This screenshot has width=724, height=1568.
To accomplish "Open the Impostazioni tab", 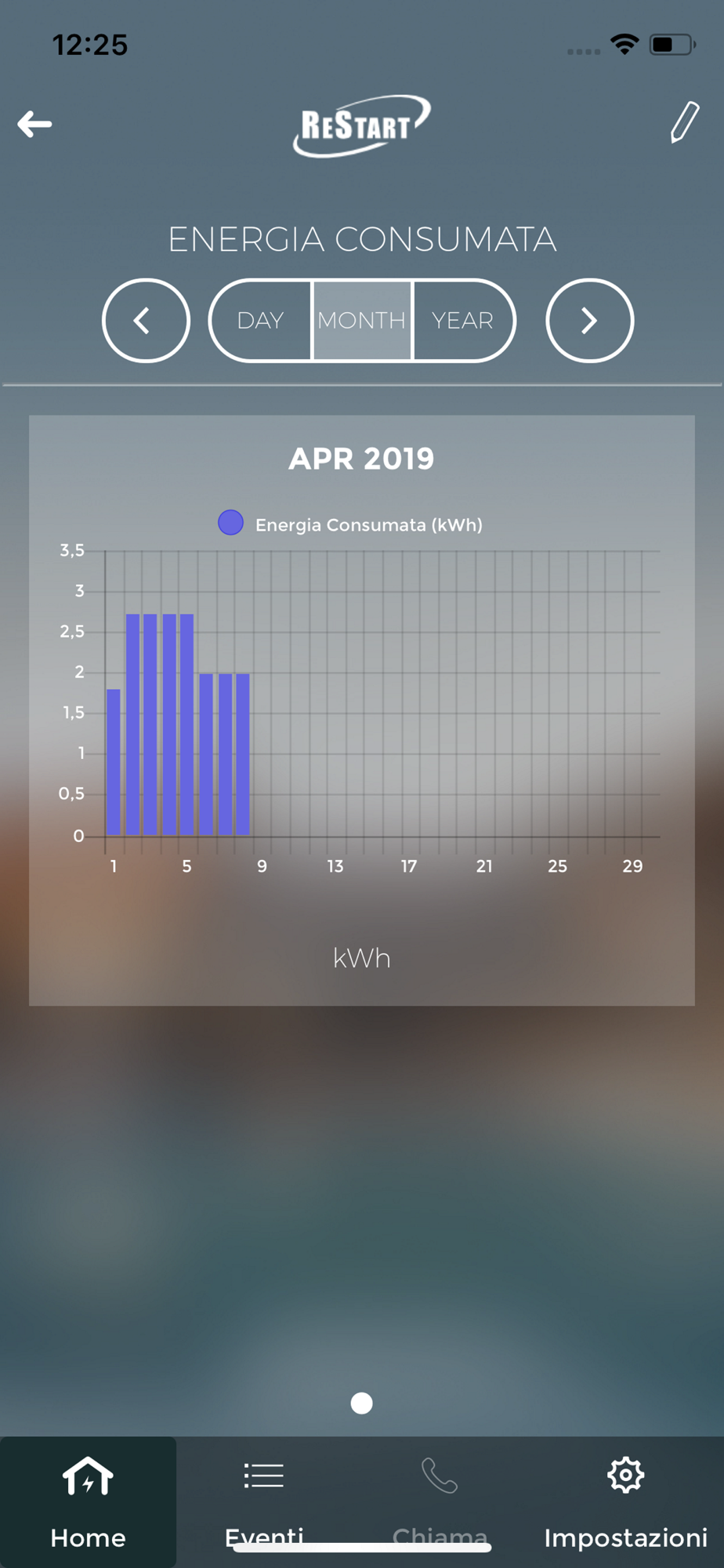I will click(x=625, y=1502).
